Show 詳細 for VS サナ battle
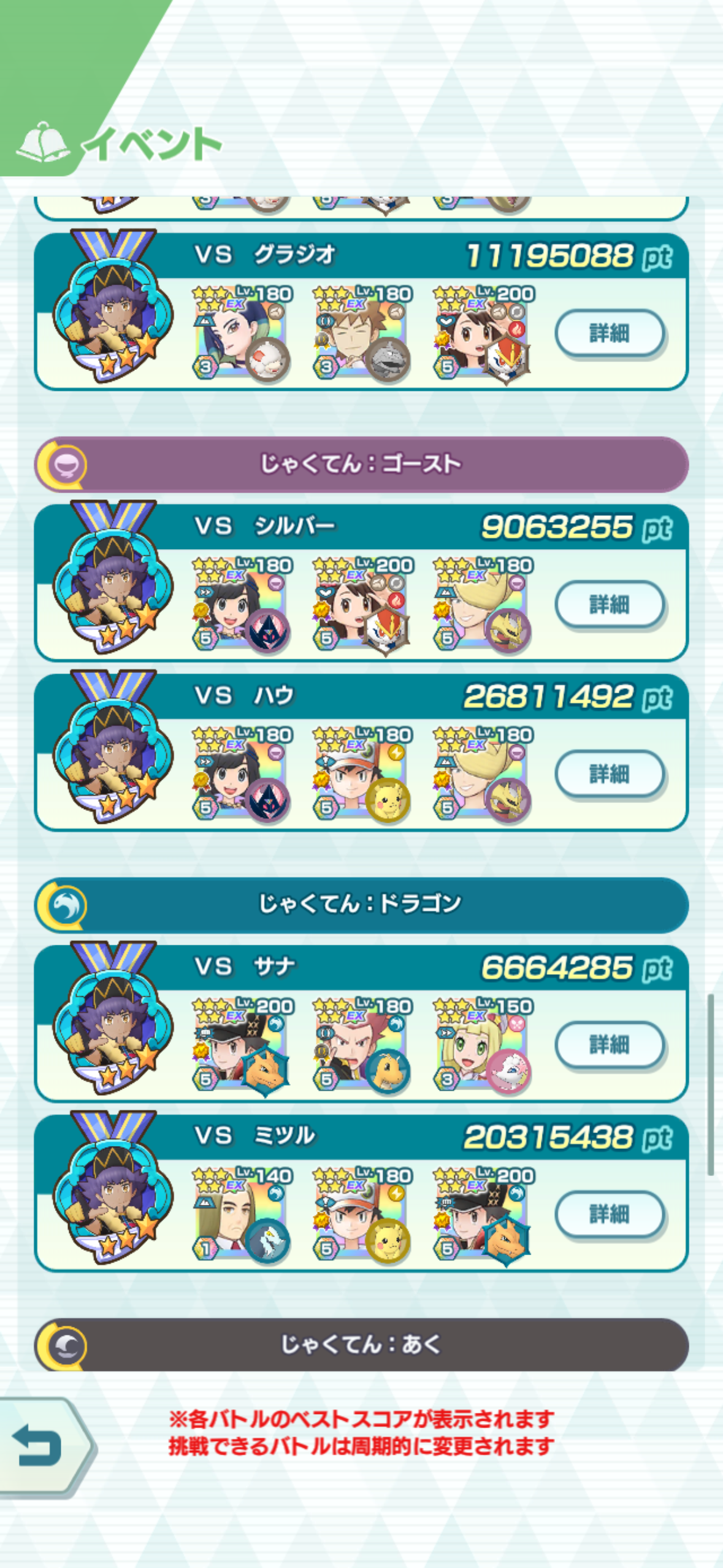 (x=609, y=1045)
